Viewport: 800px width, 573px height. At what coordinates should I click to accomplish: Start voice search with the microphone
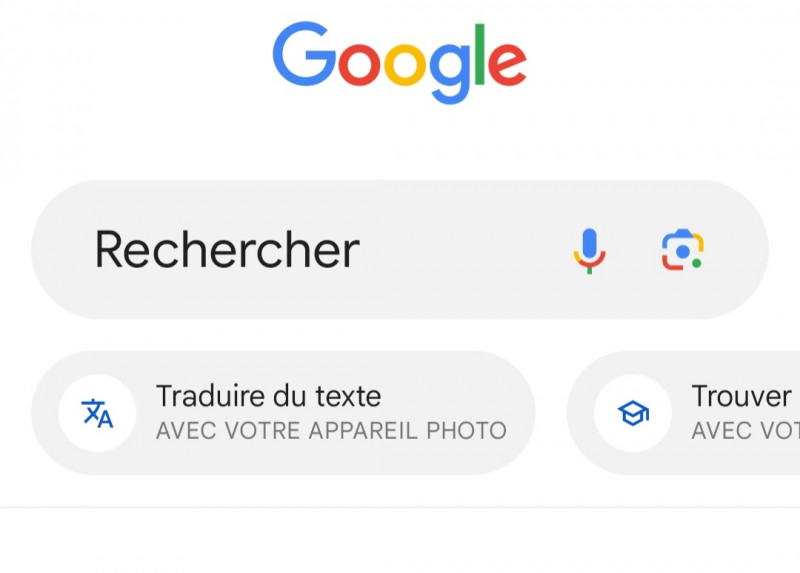tap(590, 250)
